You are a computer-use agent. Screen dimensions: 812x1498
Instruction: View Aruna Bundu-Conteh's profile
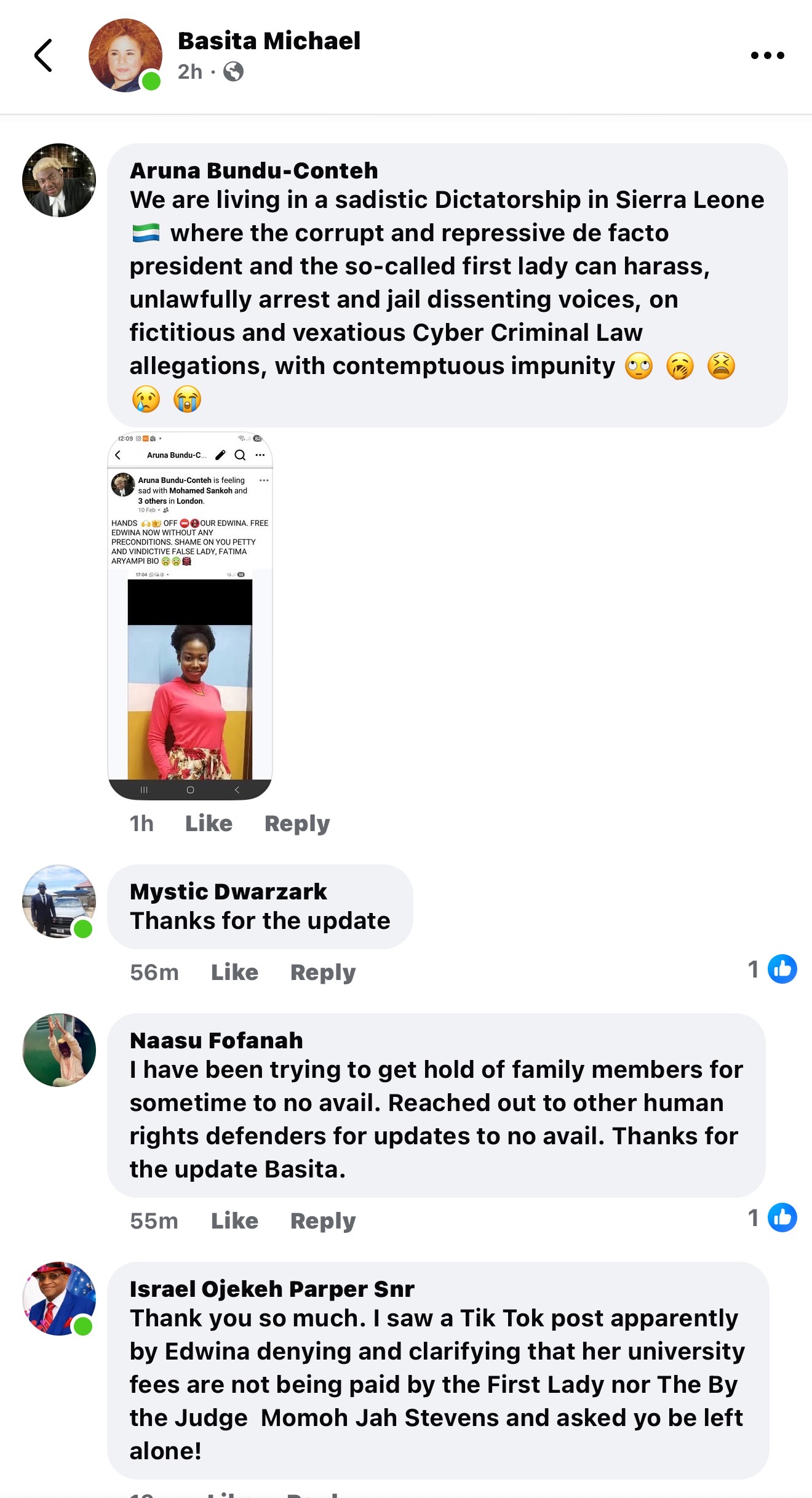[x=253, y=170]
